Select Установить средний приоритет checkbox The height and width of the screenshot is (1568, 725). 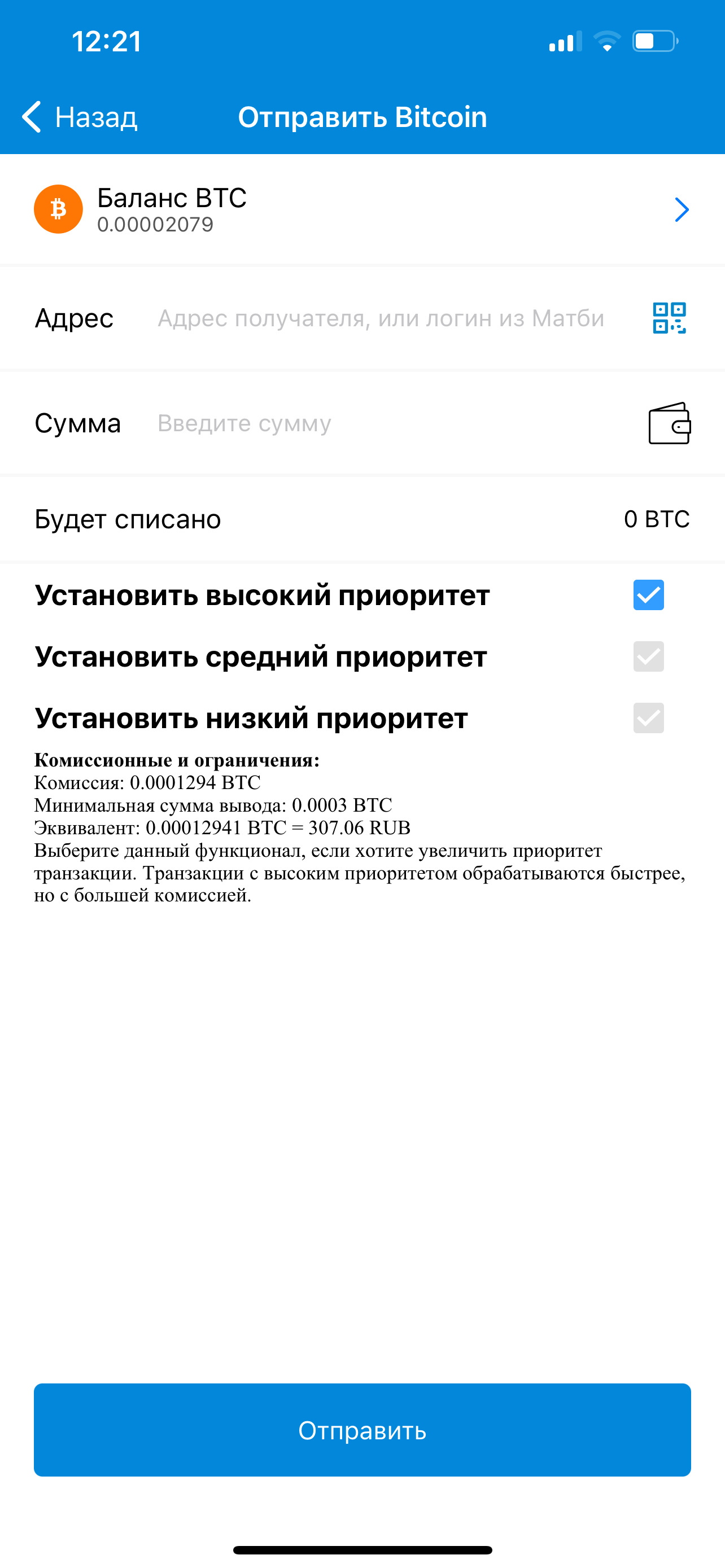pyautogui.click(x=648, y=656)
